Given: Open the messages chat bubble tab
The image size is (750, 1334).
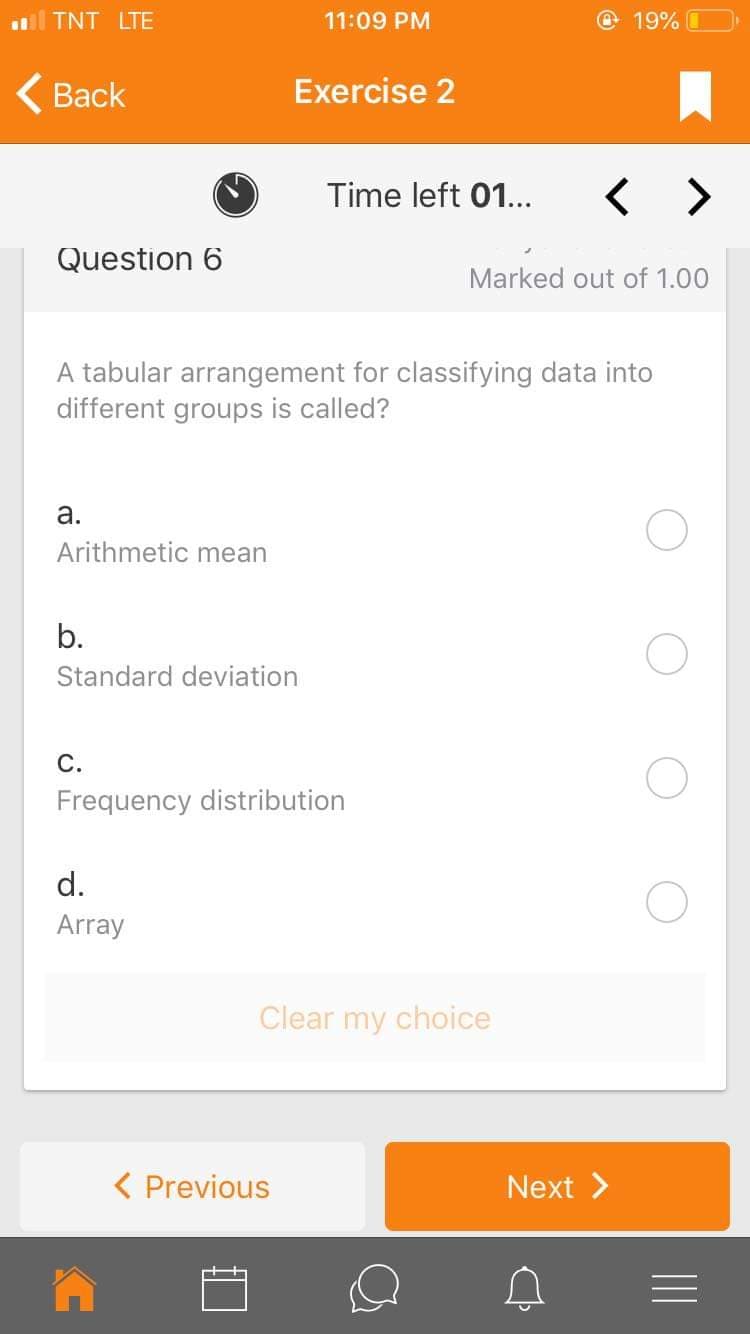Looking at the screenshot, I should 375,1289.
